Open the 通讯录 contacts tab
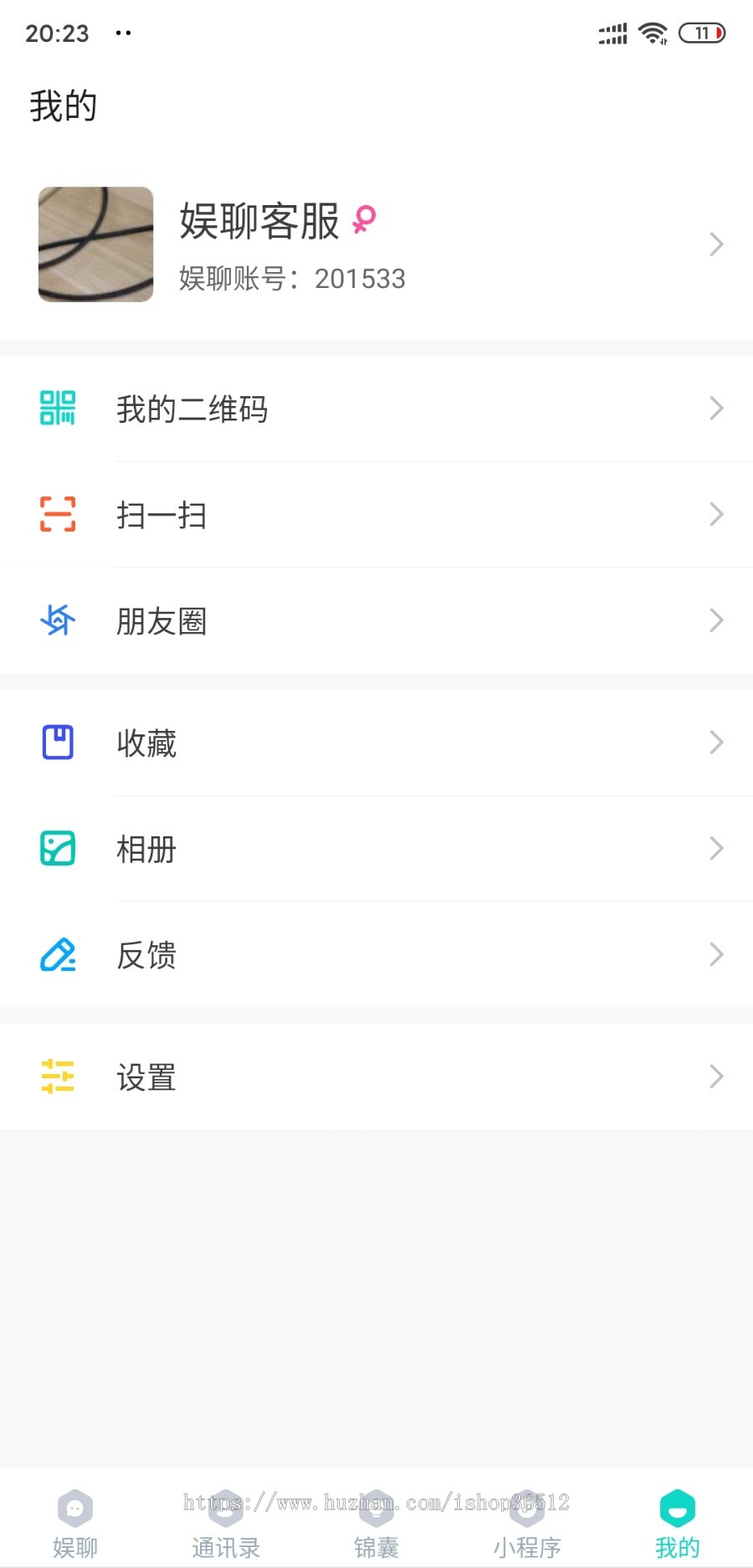The height and width of the screenshot is (1568, 753). tap(226, 1524)
